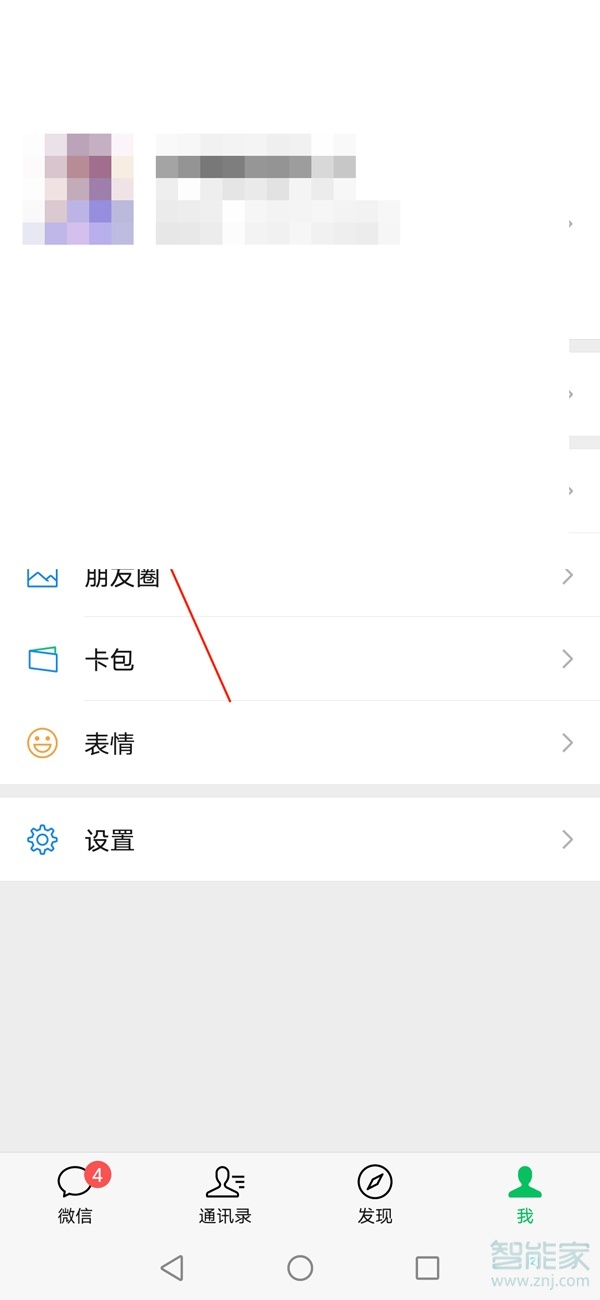Screen dimensions: 600x1300
Task: Open 朋友圈 (Moments)
Action: click(300, 577)
